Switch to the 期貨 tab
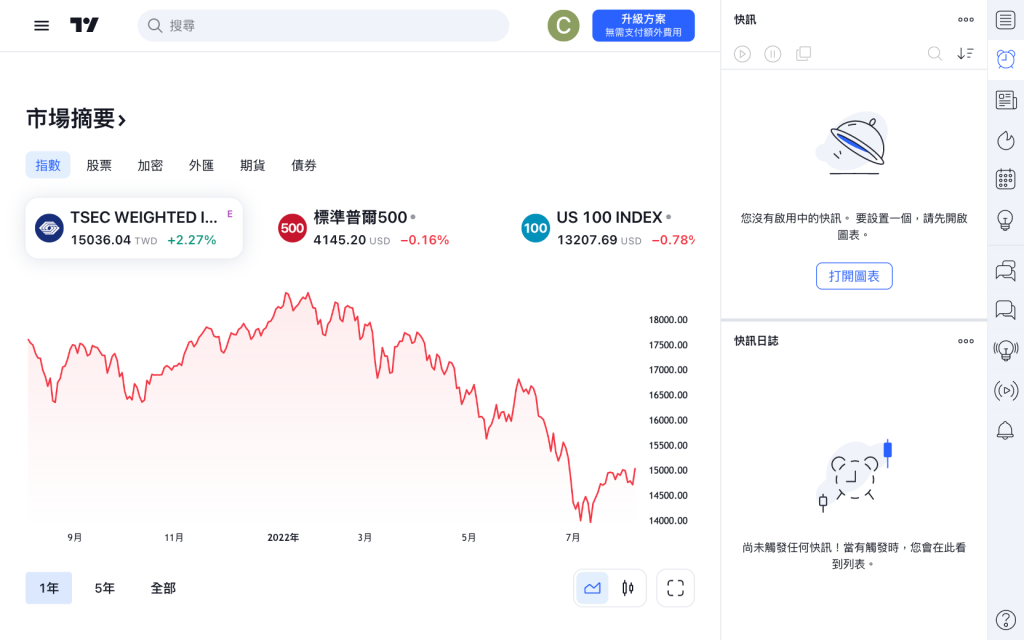 (252, 165)
